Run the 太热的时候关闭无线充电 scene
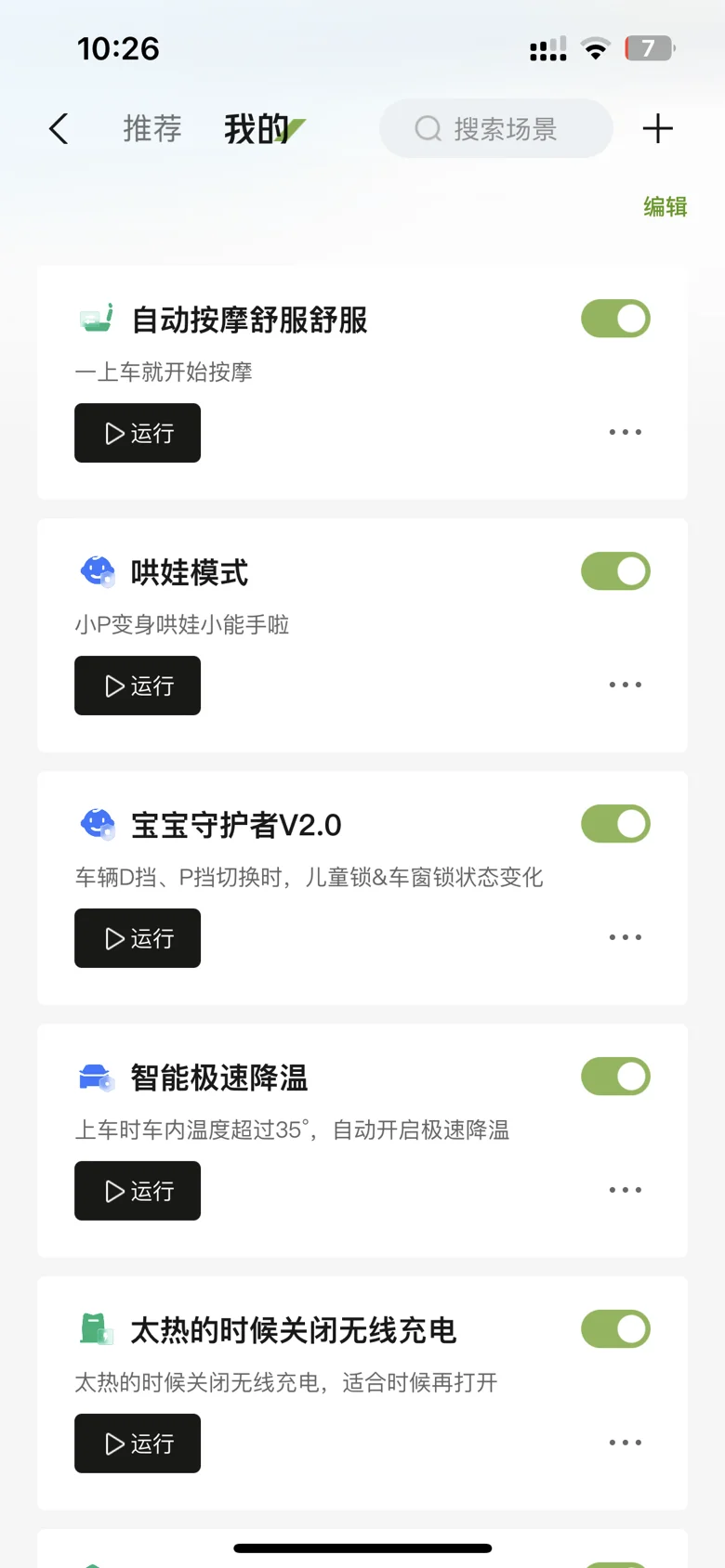725x1568 pixels. [138, 1444]
